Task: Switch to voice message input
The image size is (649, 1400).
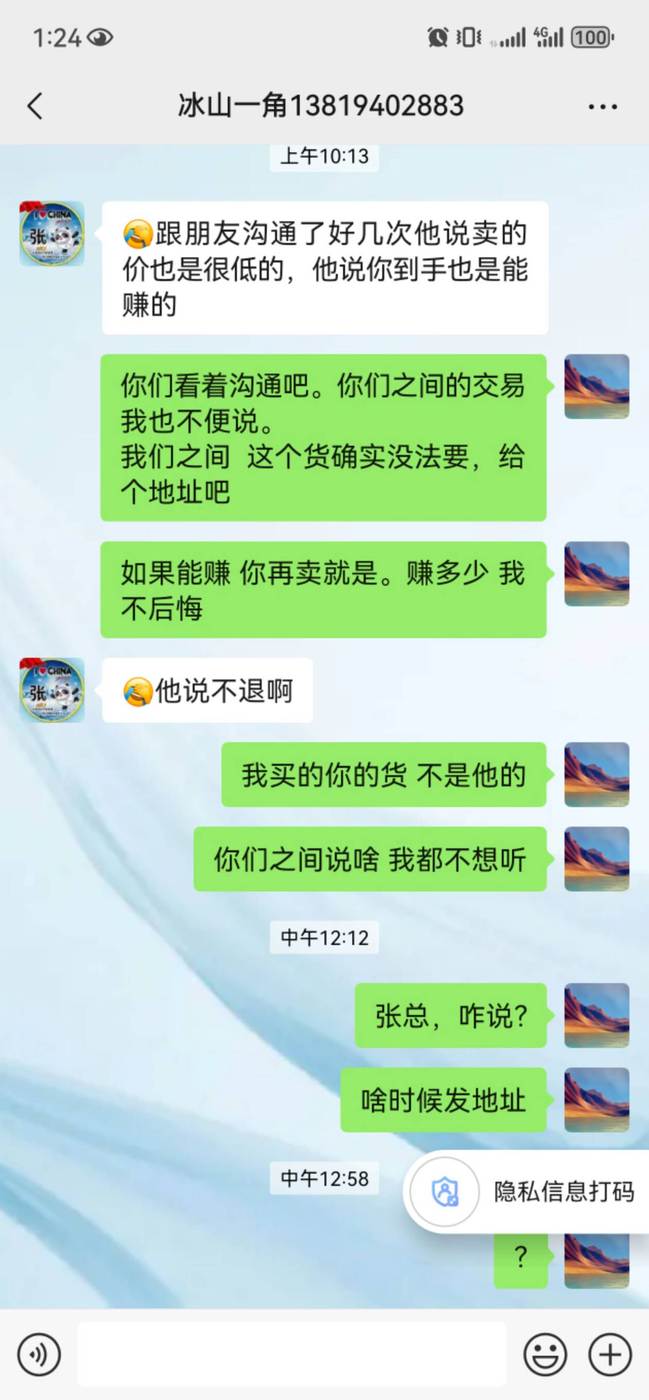Action: (39, 1355)
